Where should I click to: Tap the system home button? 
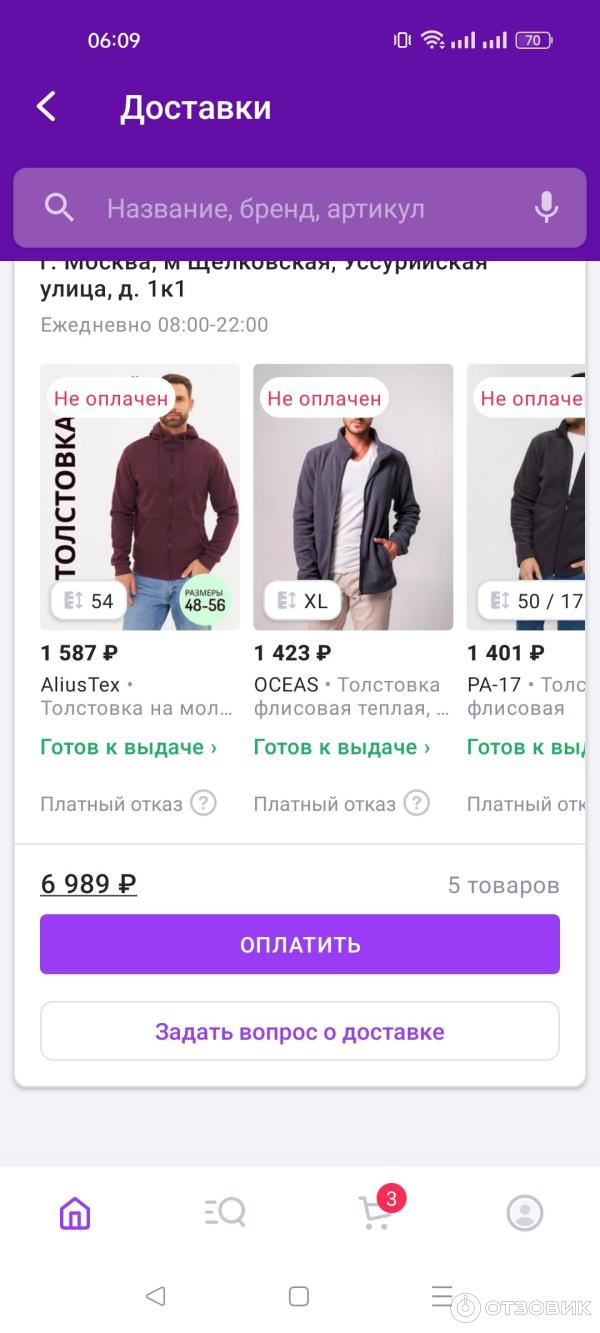(x=298, y=1296)
